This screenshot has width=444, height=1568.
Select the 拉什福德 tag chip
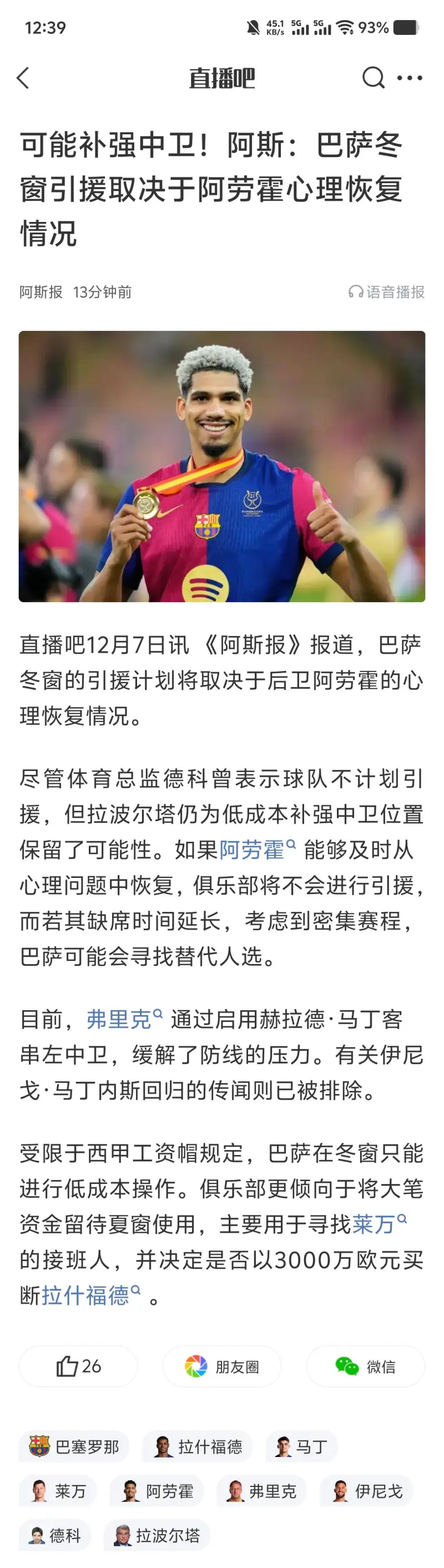198,1446
